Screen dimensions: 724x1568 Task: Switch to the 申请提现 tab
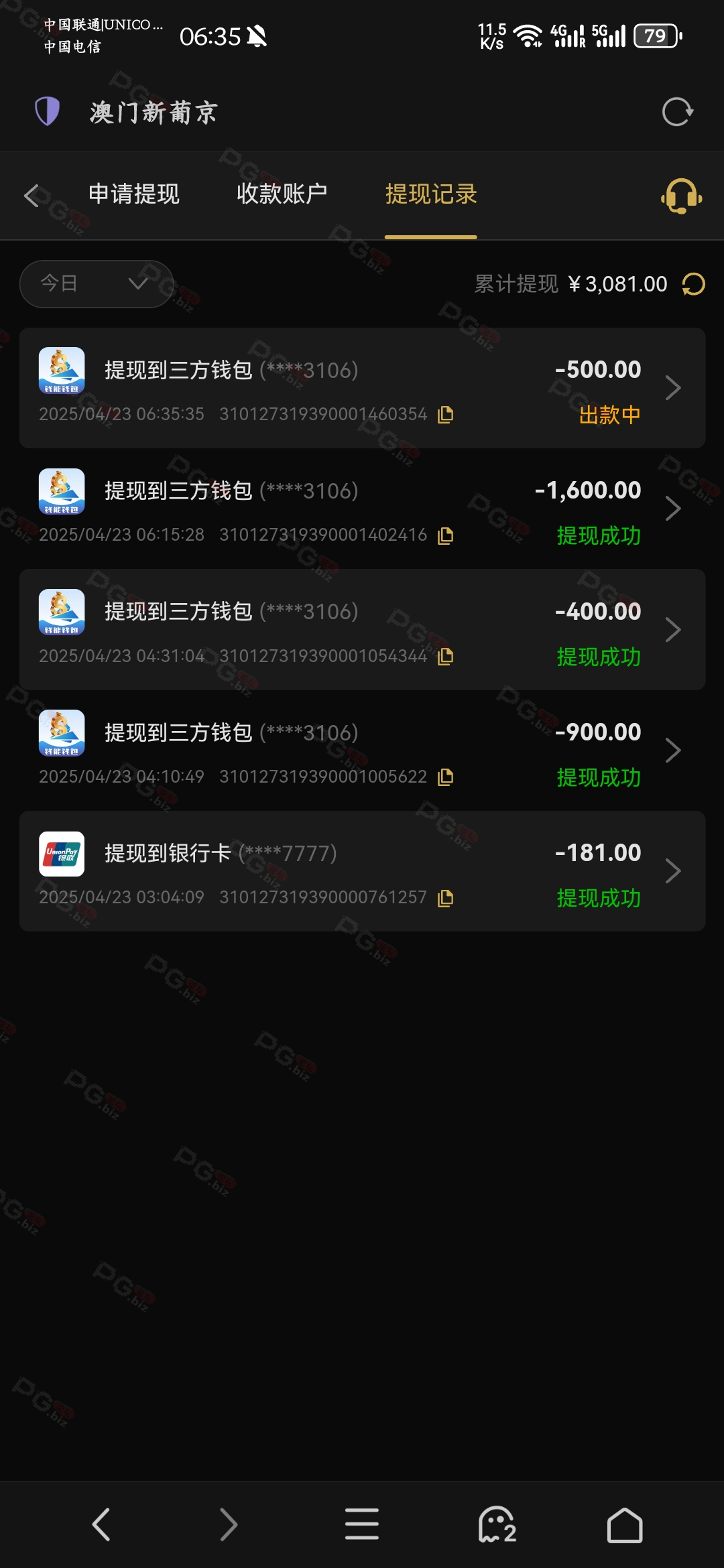(134, 194)
